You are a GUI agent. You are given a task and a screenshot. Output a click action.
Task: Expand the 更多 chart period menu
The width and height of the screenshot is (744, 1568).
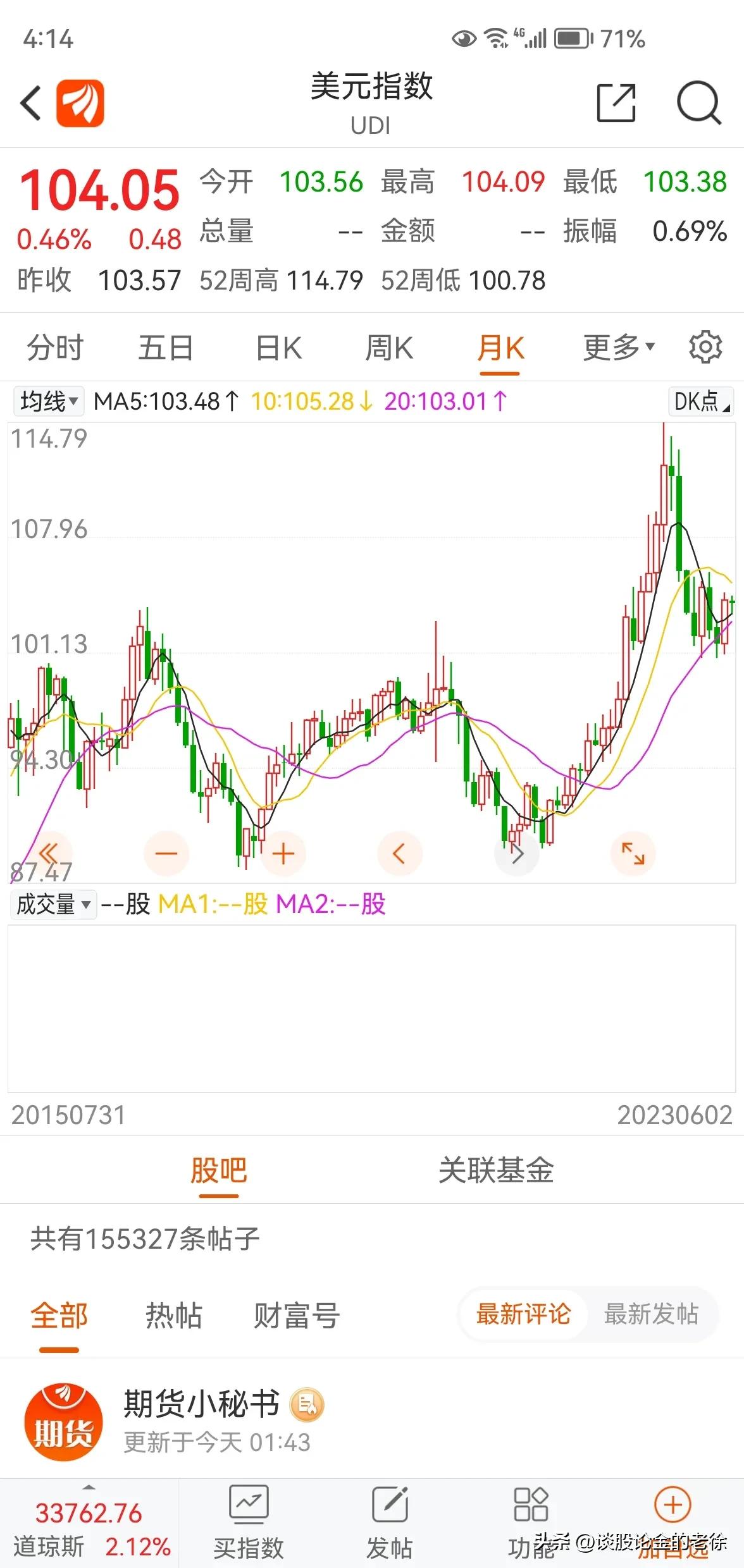tap(616, 347)
